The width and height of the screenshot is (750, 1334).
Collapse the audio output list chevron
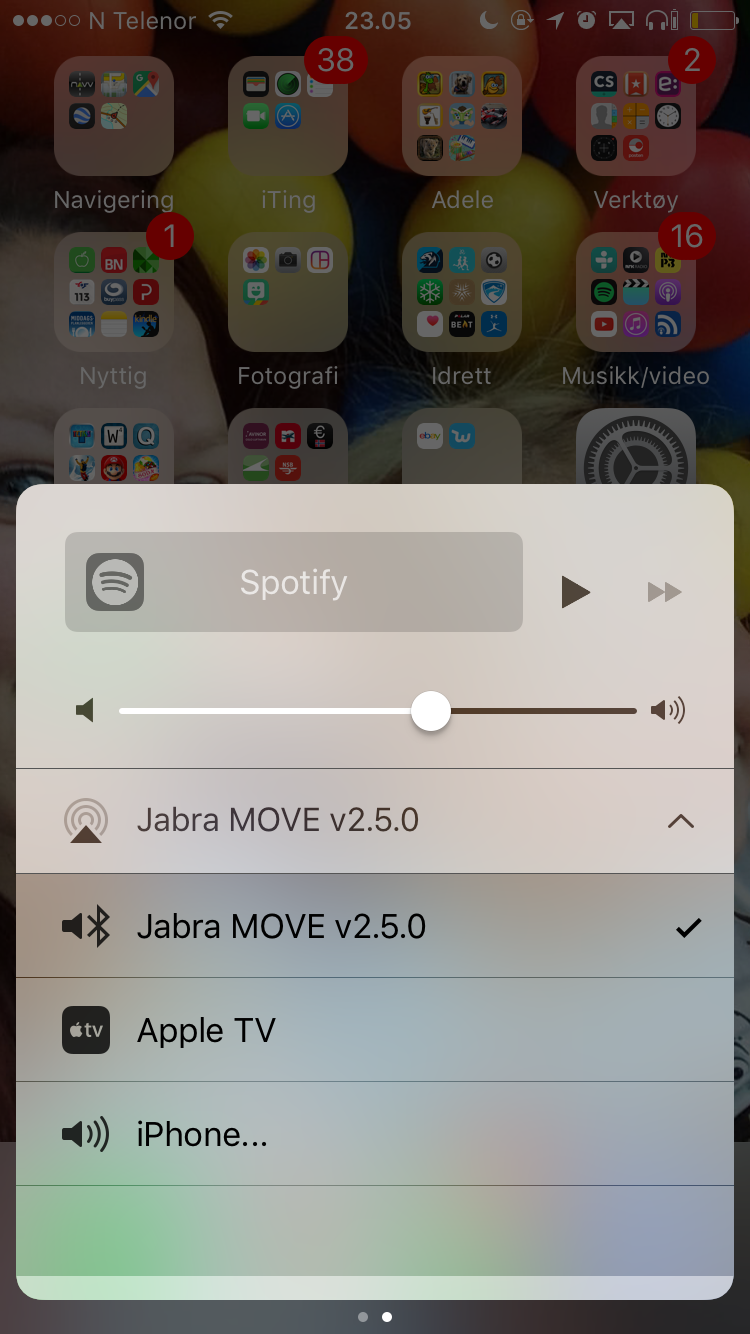click(x=680, y=821)
